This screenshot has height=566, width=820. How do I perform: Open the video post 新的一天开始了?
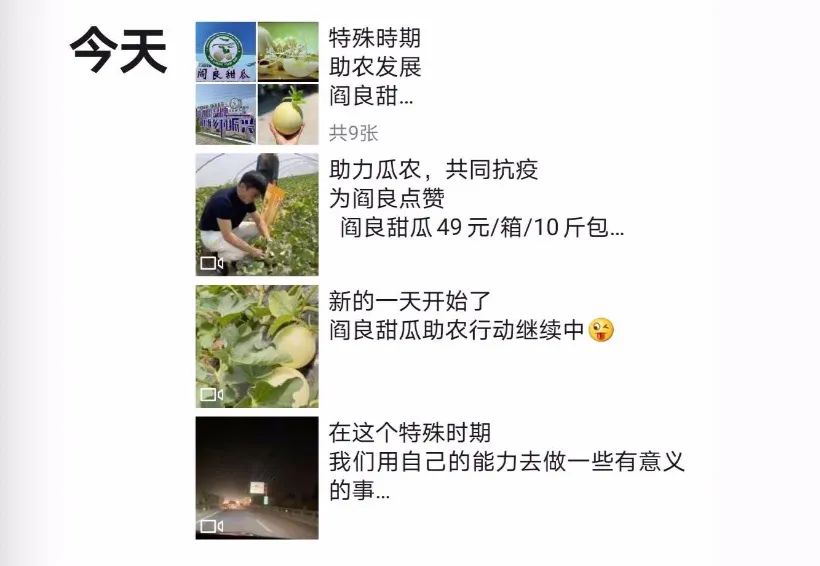[x=257, y=346]
